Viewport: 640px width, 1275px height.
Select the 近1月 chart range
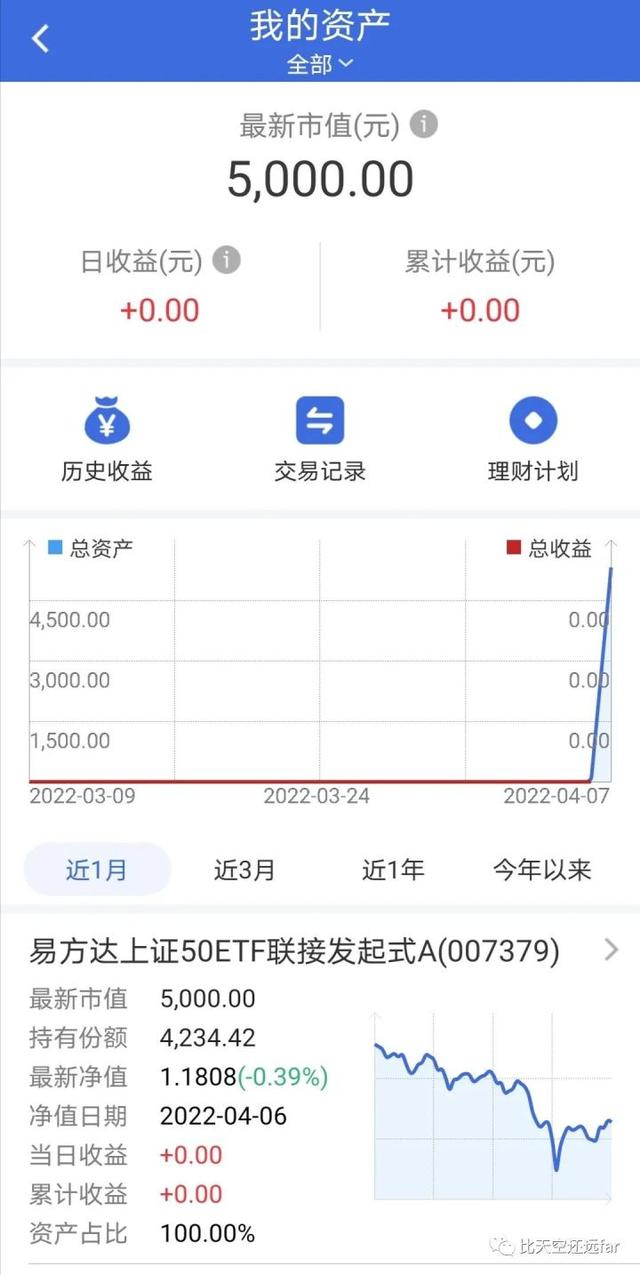[x=97, y=869]
